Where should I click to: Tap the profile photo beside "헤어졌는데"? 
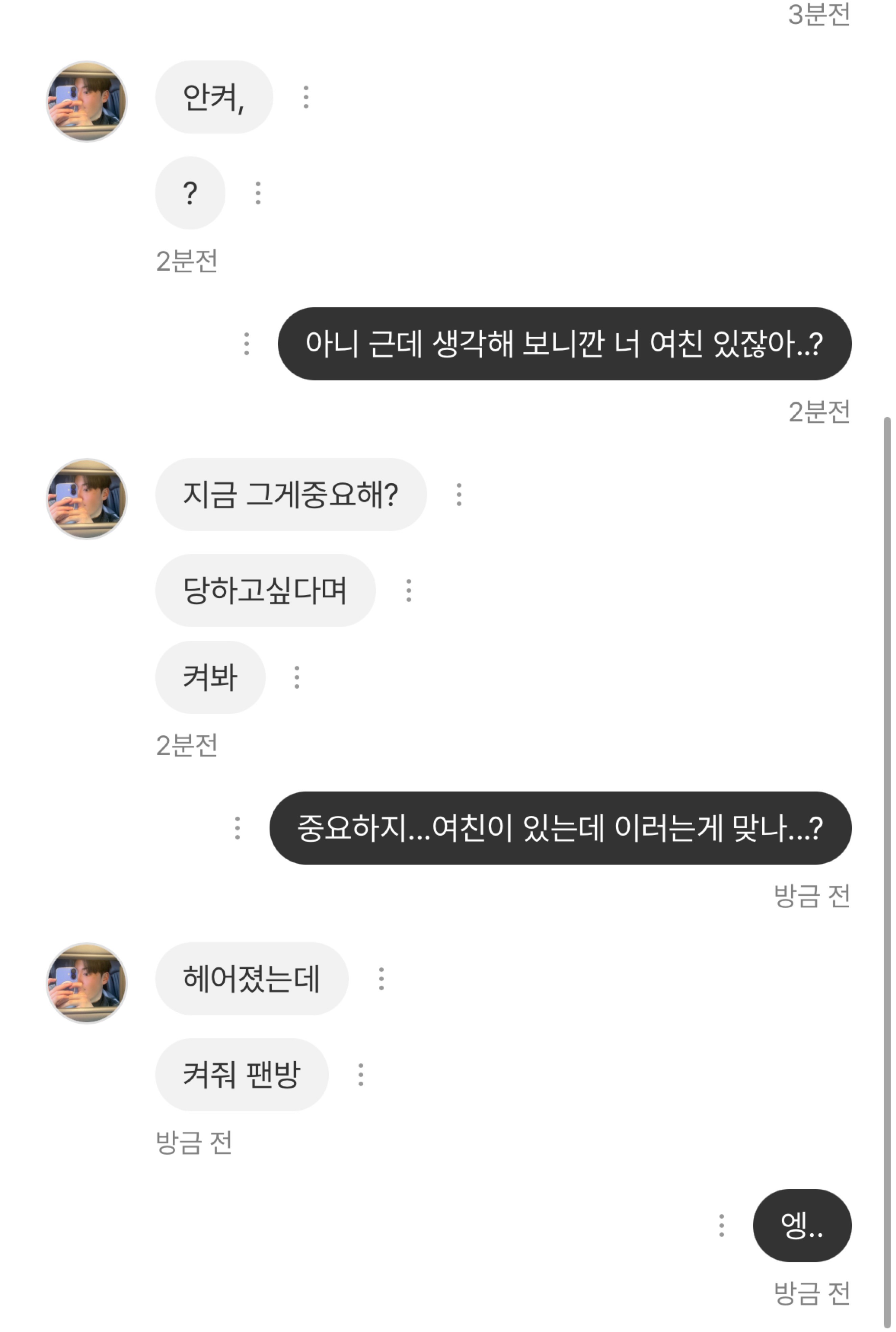86,983
